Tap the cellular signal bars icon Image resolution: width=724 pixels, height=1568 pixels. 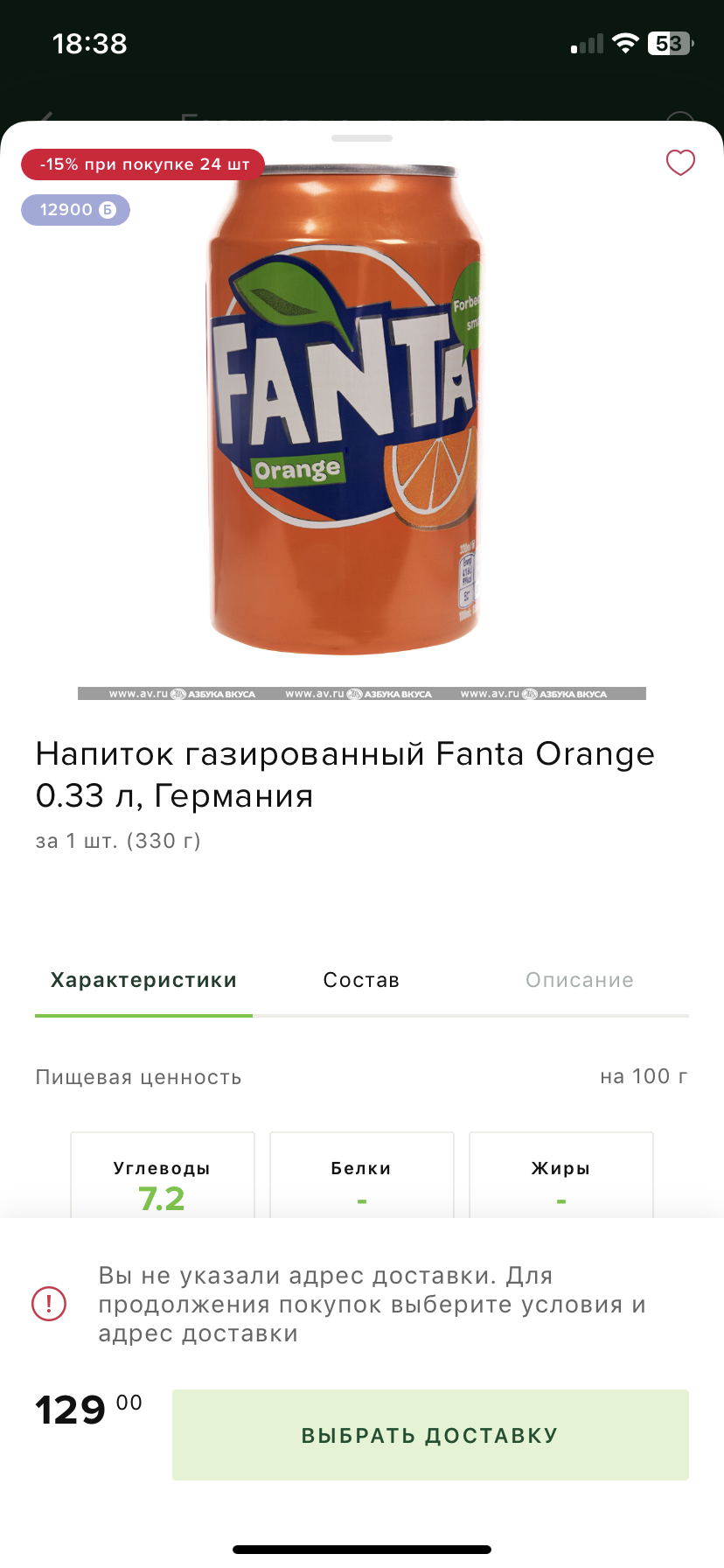pos(587,43)
